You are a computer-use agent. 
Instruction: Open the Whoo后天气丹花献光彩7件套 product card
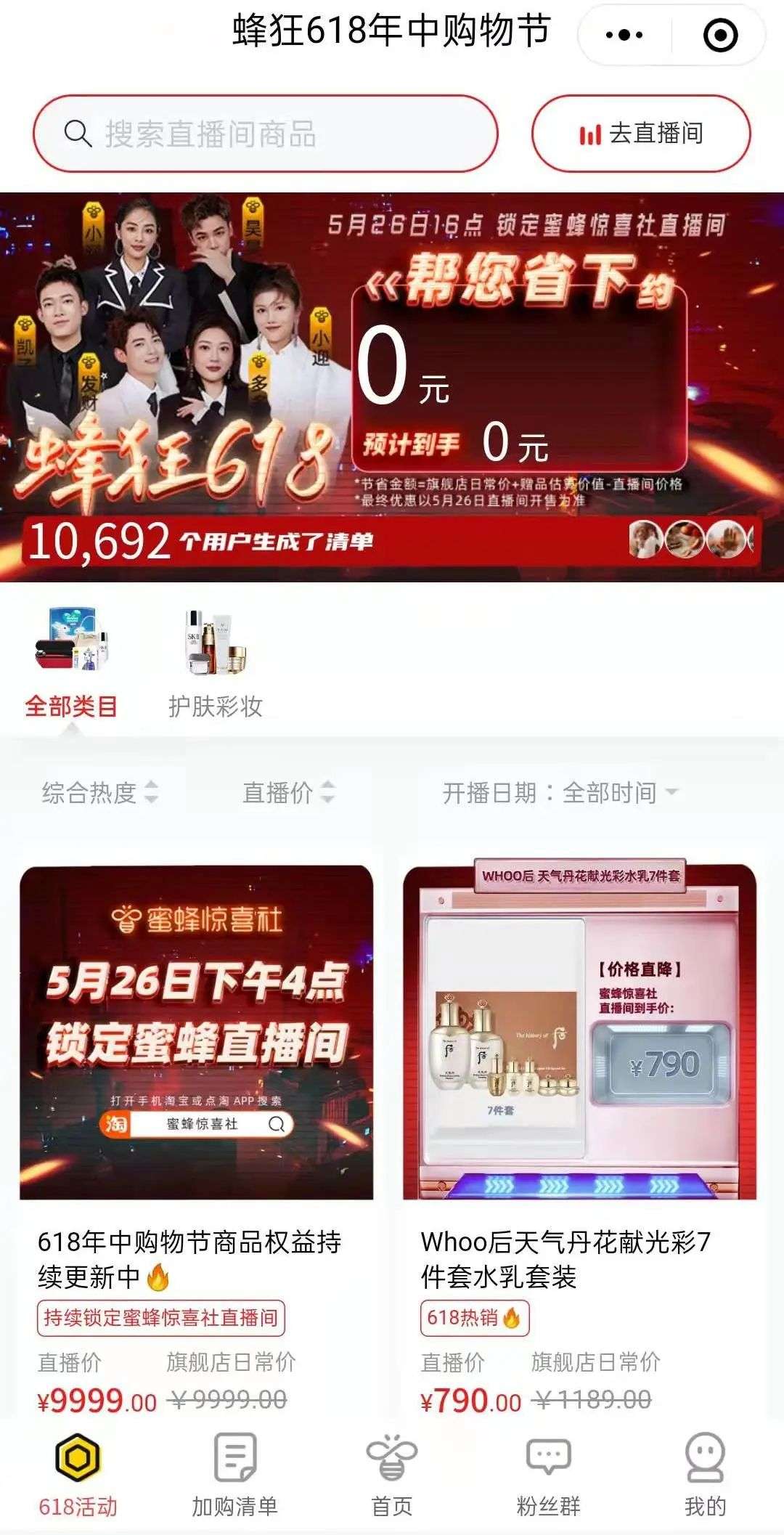click(x=579, y=1141)
